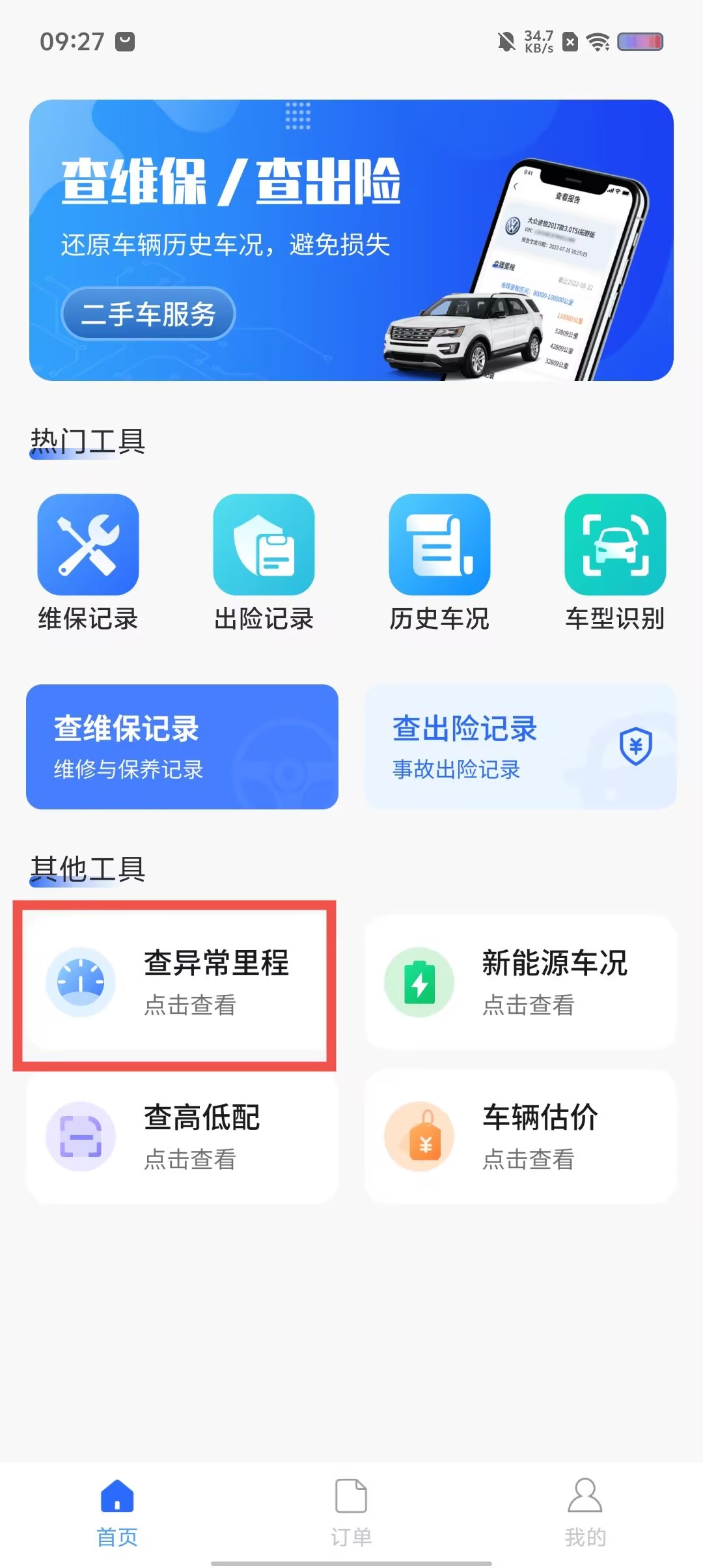The width and height of the screenshot is (703, 1568).
Task: Open 维保记录 tool
Action: [x=88, y=562]
